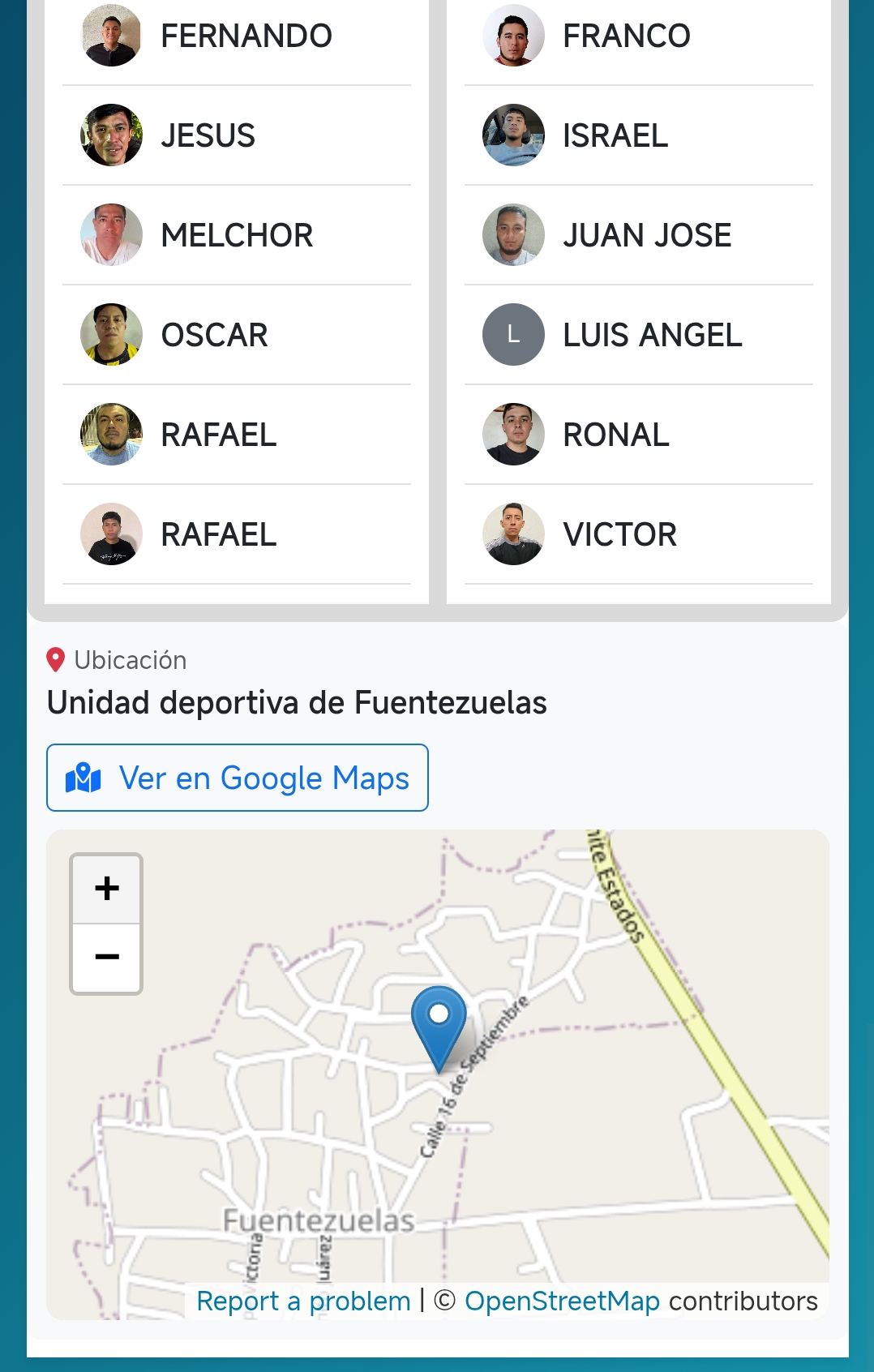Select the player ISRAEL
Screen dimensions: 874x1372
[x=615, y=135]
